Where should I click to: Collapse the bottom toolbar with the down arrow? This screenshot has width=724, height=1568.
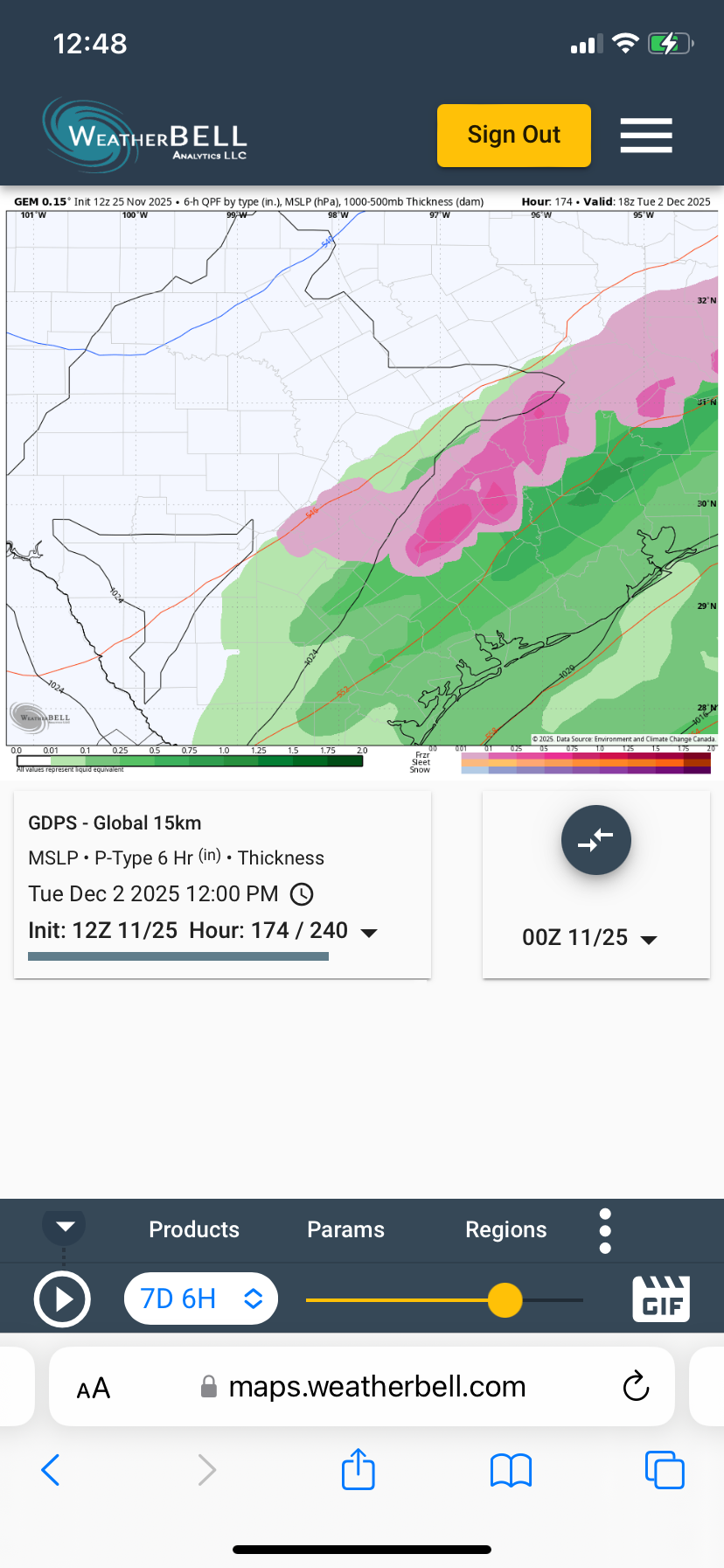(x=65, y=1226)
